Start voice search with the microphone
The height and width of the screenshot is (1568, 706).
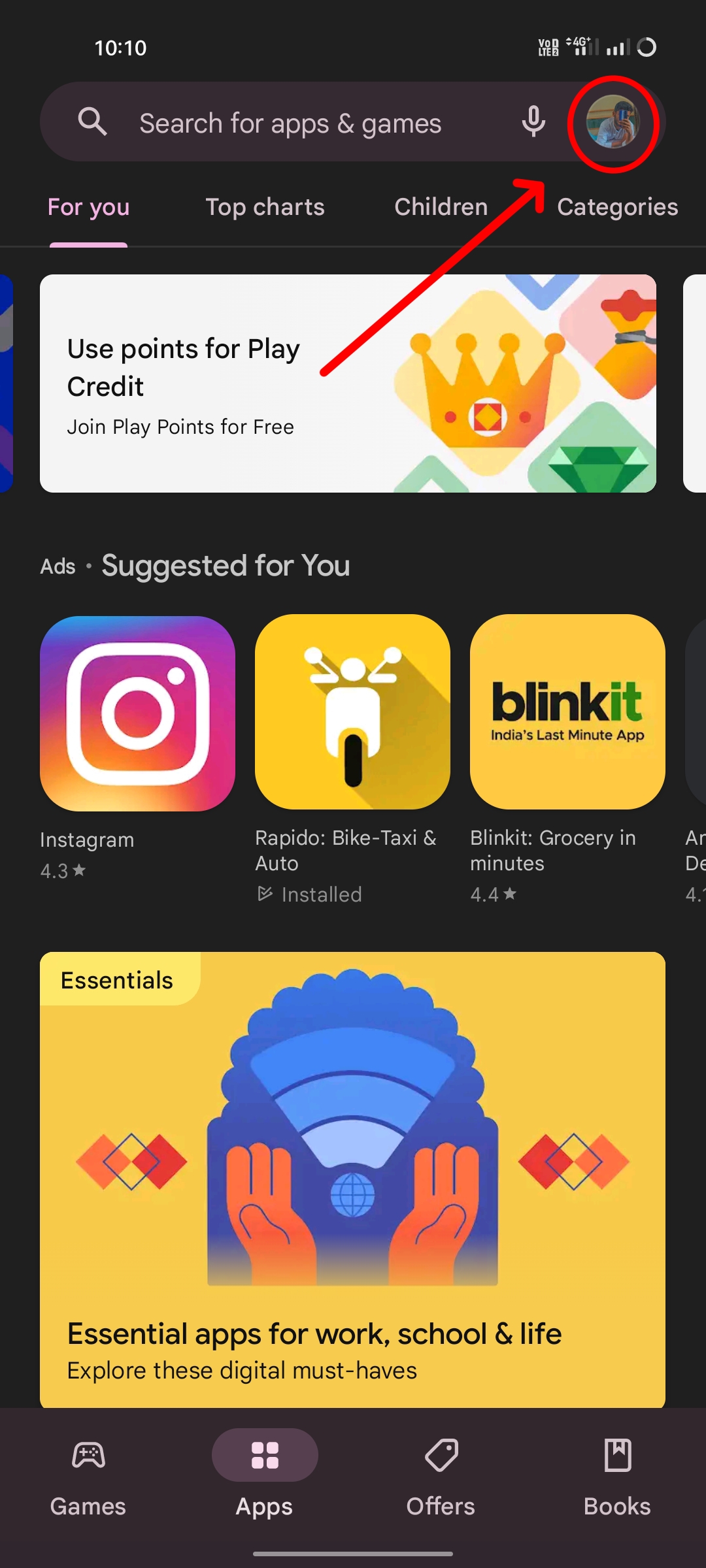coord(533,122)
